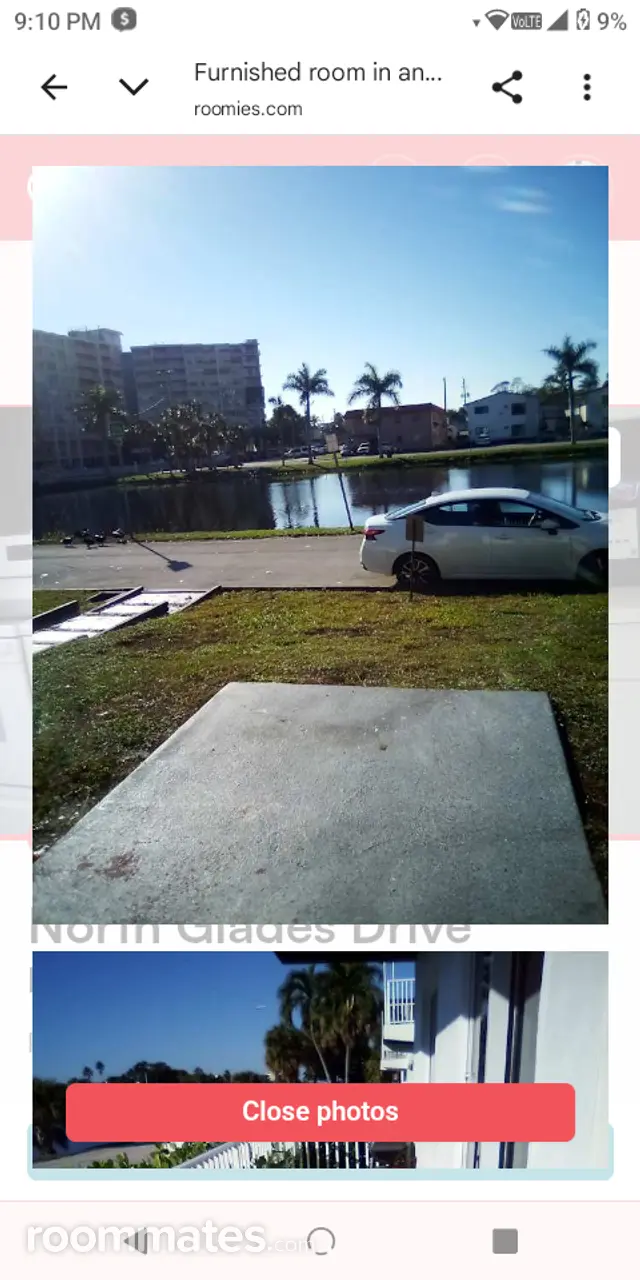Go back using the top-left arrow
The width and height of the screenshot is (640, 1280).
click(54, 88)
